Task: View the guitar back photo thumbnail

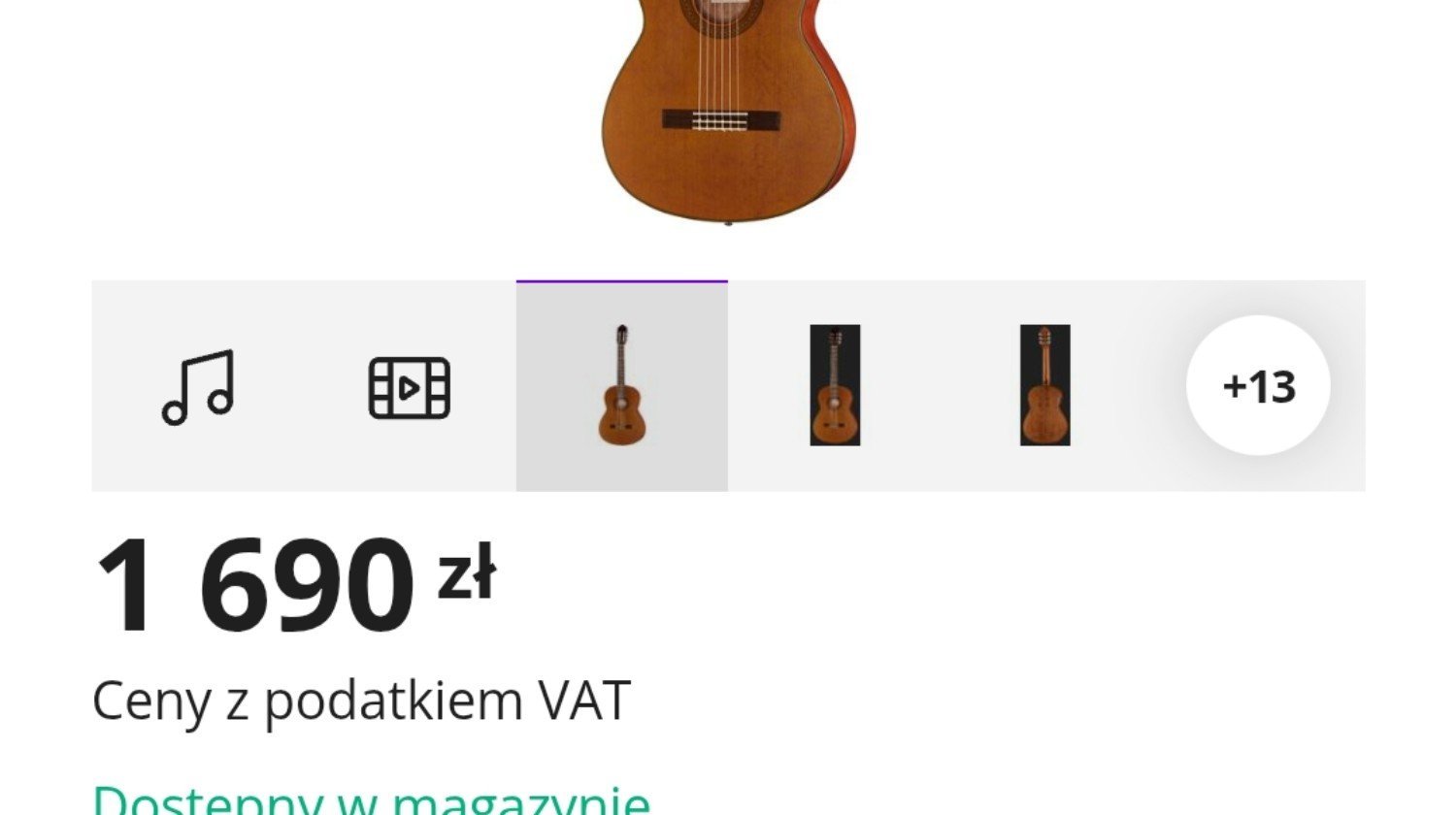Action: tap(1044, 385)
